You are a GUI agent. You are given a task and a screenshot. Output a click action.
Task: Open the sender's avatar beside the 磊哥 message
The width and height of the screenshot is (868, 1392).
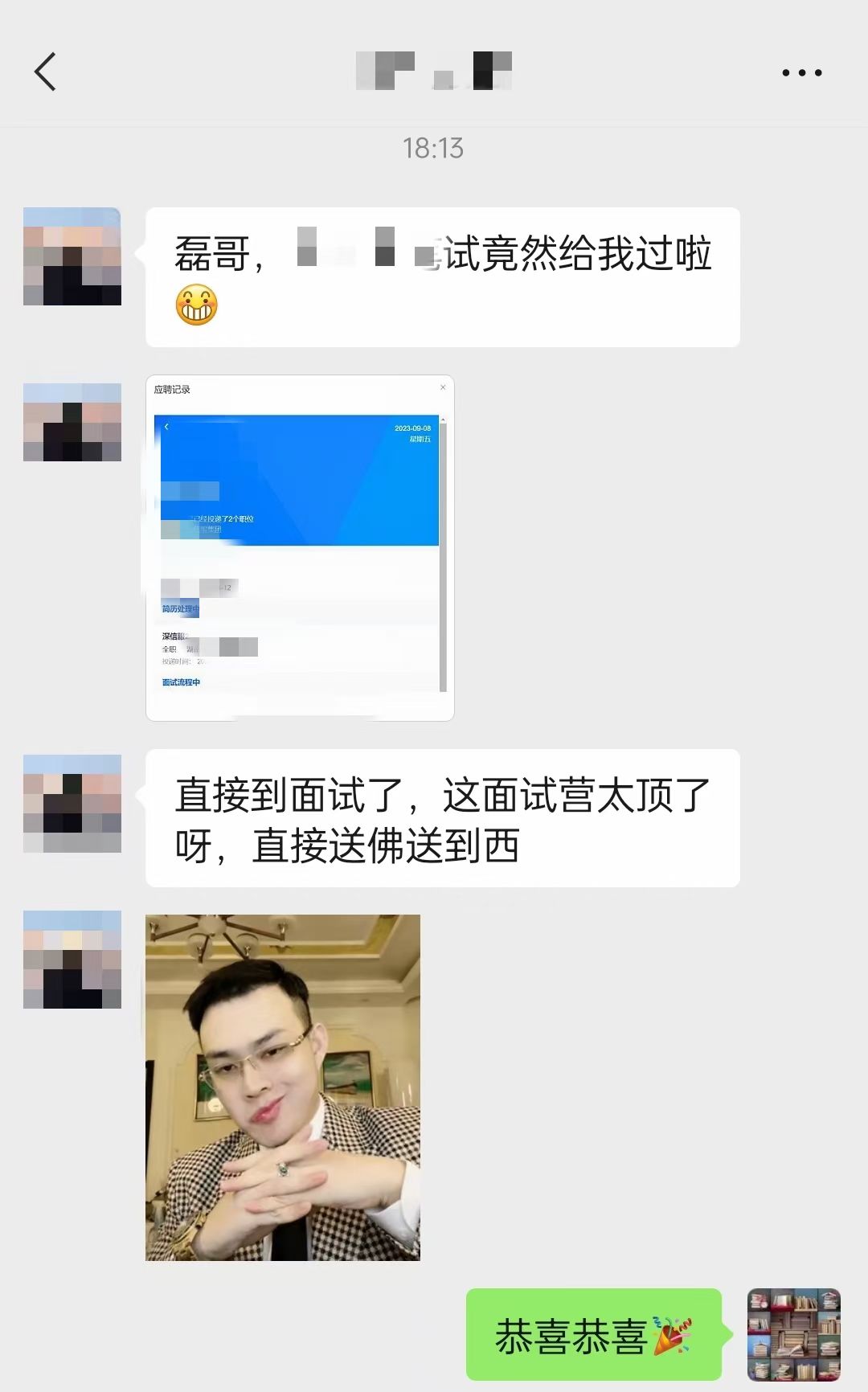pos(72,256)
